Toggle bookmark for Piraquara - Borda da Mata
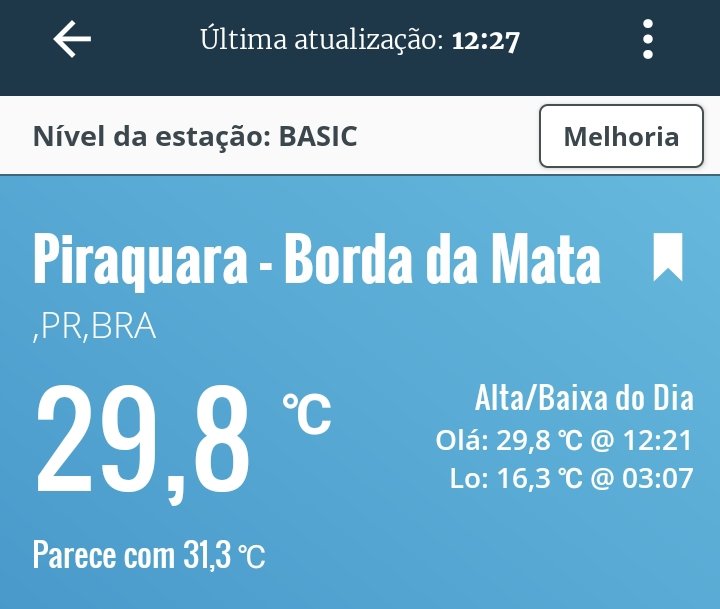The height and width of the screenshot is (609, 720). 668,257
